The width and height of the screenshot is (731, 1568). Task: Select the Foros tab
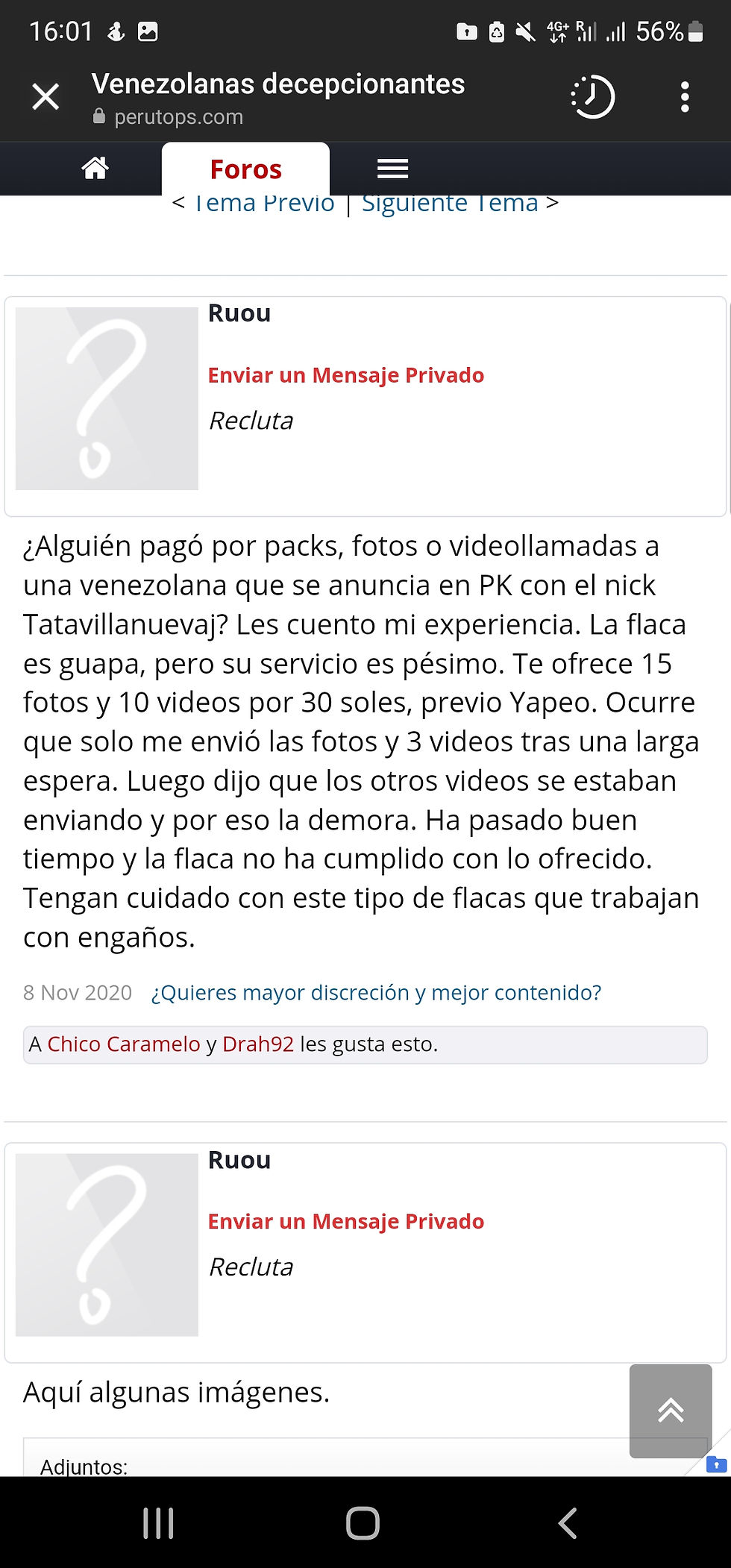point(245,169)
